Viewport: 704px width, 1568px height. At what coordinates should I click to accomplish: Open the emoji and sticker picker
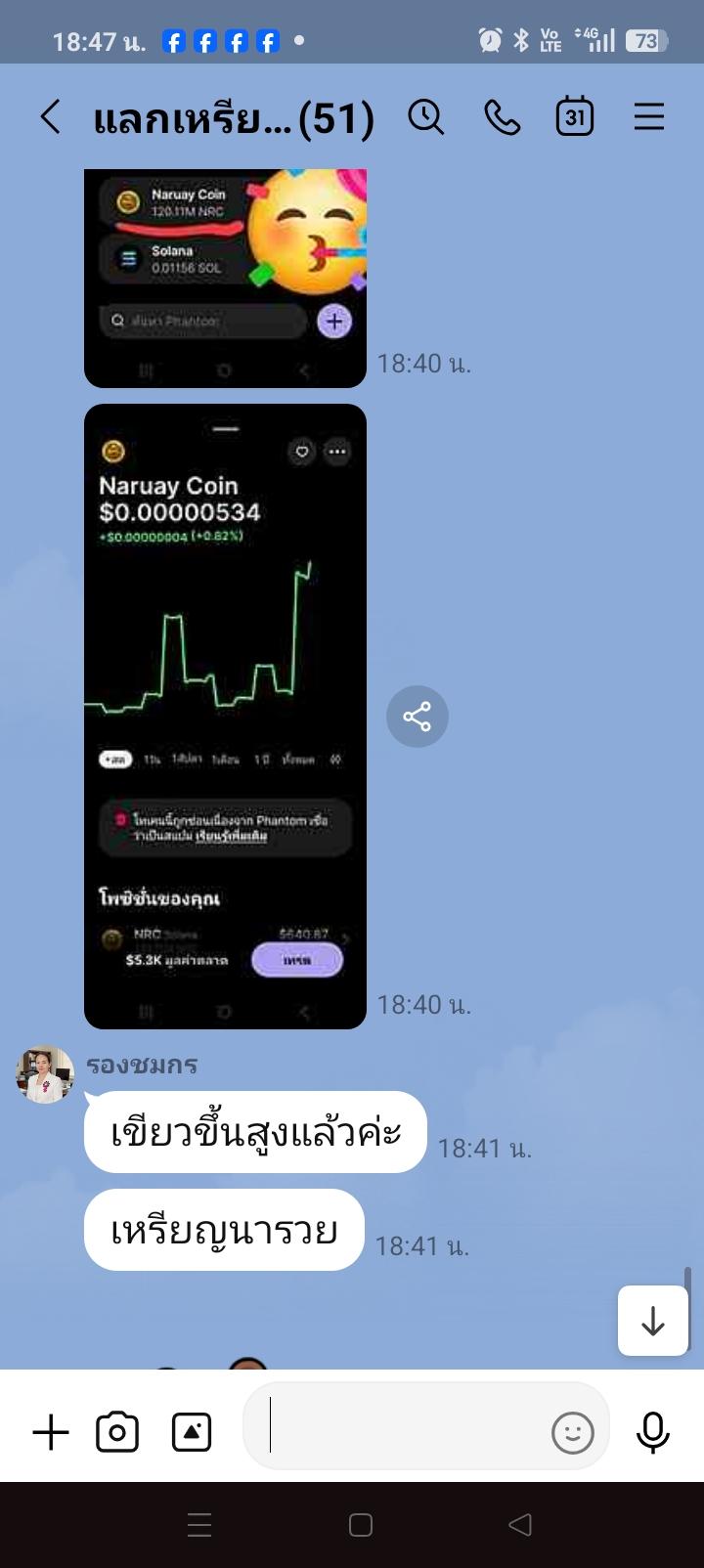pyautogui.click(x=573, y=1433)
